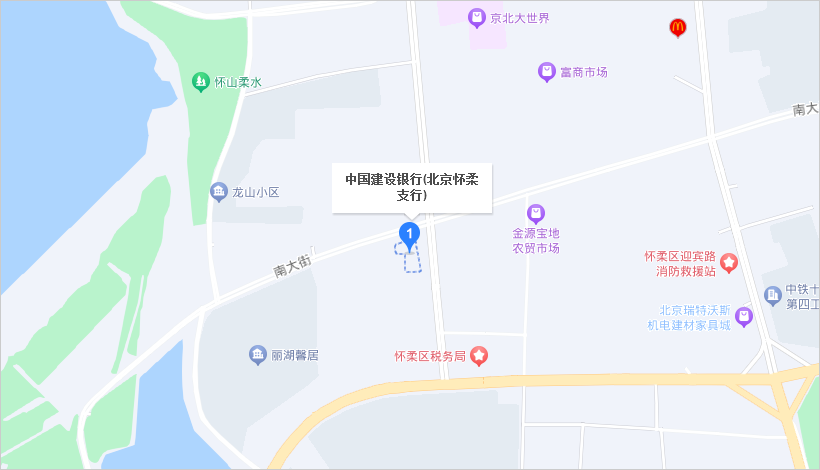The image size is (820, 470).
Task: Select the 金源宝地农贸市场 marker
Action: (x=536, y=213)
